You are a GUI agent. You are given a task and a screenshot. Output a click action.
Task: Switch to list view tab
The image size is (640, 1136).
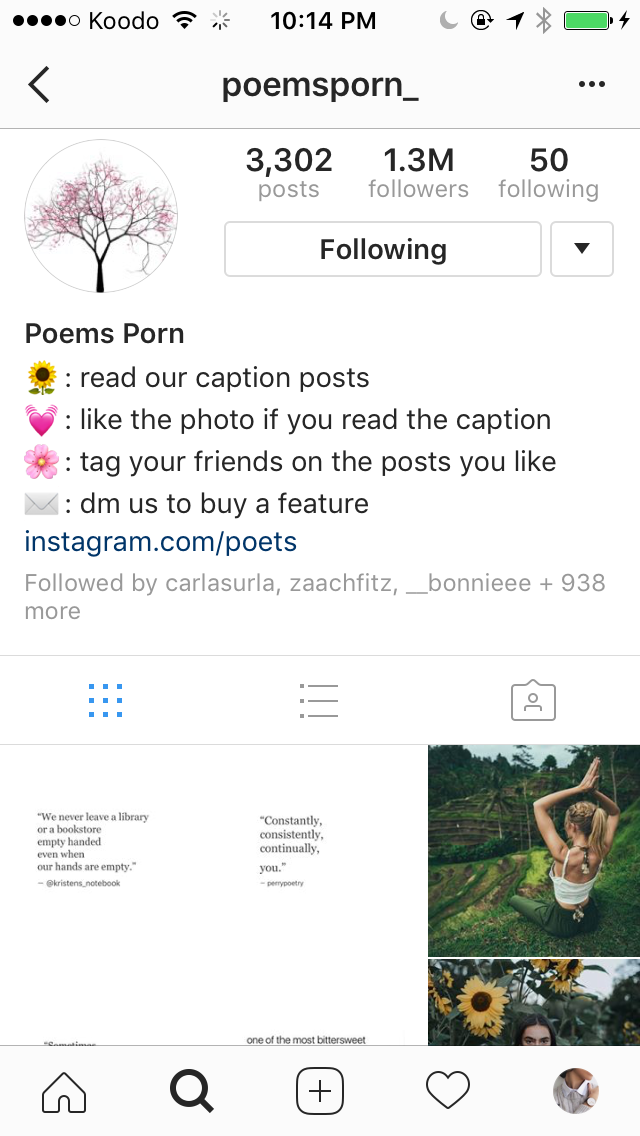point(319,701)
